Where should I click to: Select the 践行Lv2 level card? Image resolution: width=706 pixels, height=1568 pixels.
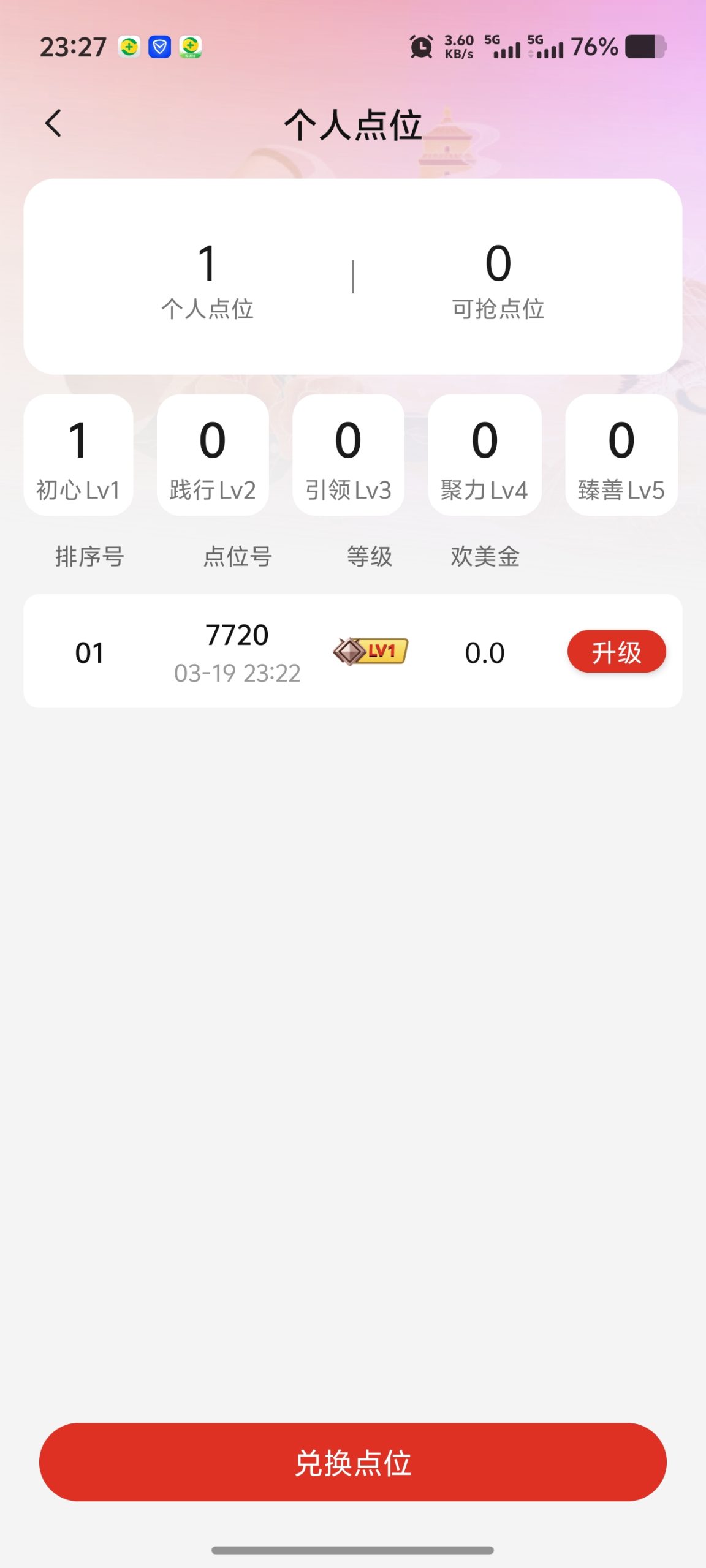coord(214,454)
